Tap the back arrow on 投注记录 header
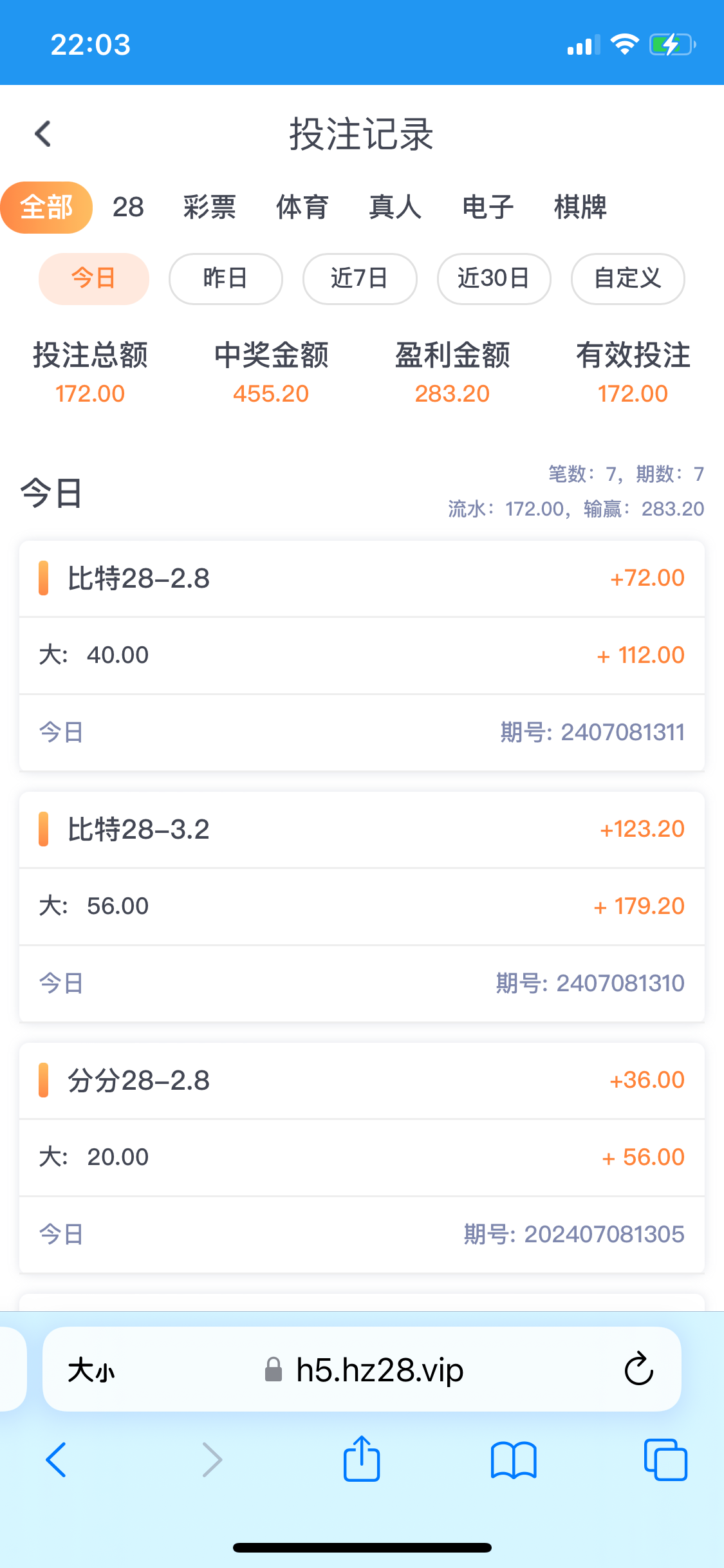Viewport: 724px width, 1568px height. [x=42, y=134]
